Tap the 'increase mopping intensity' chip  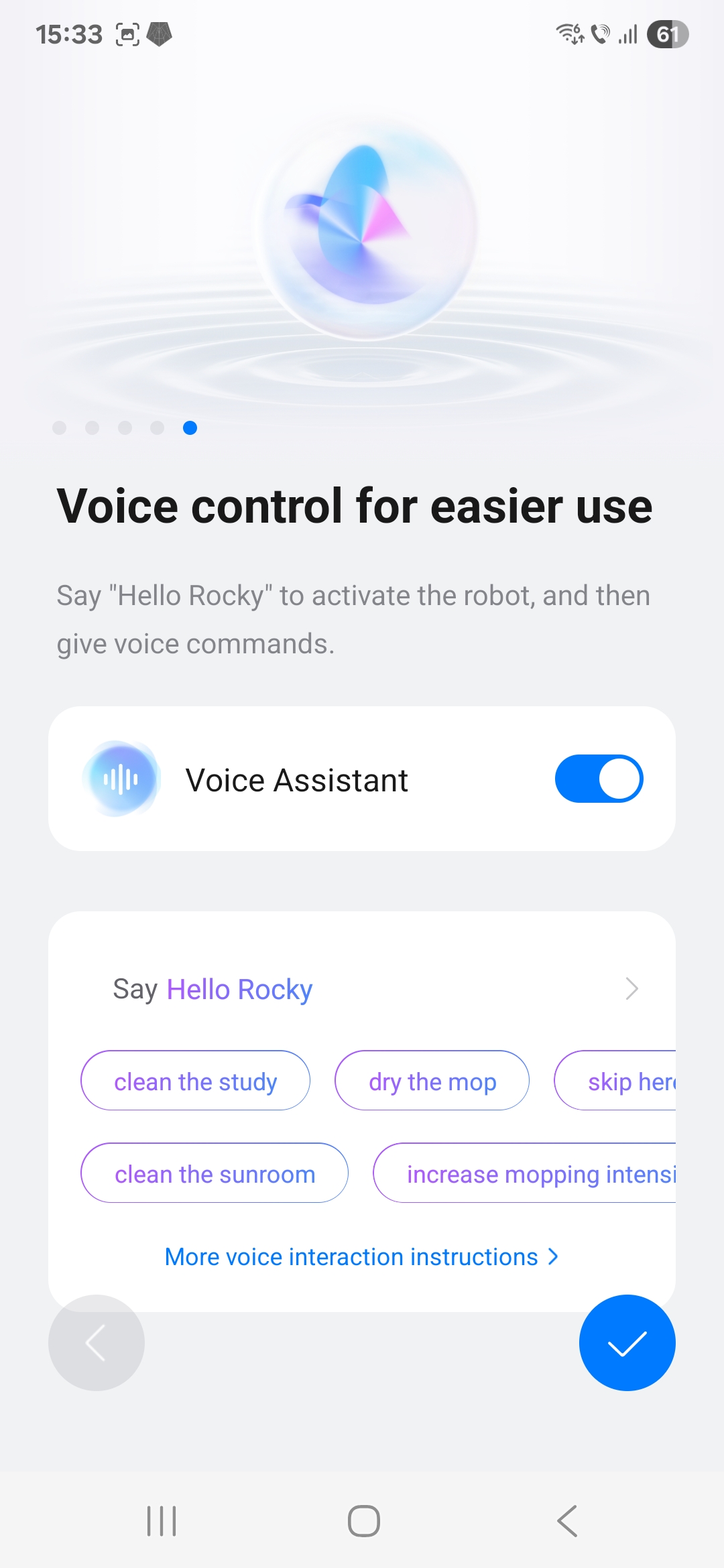525,1173
